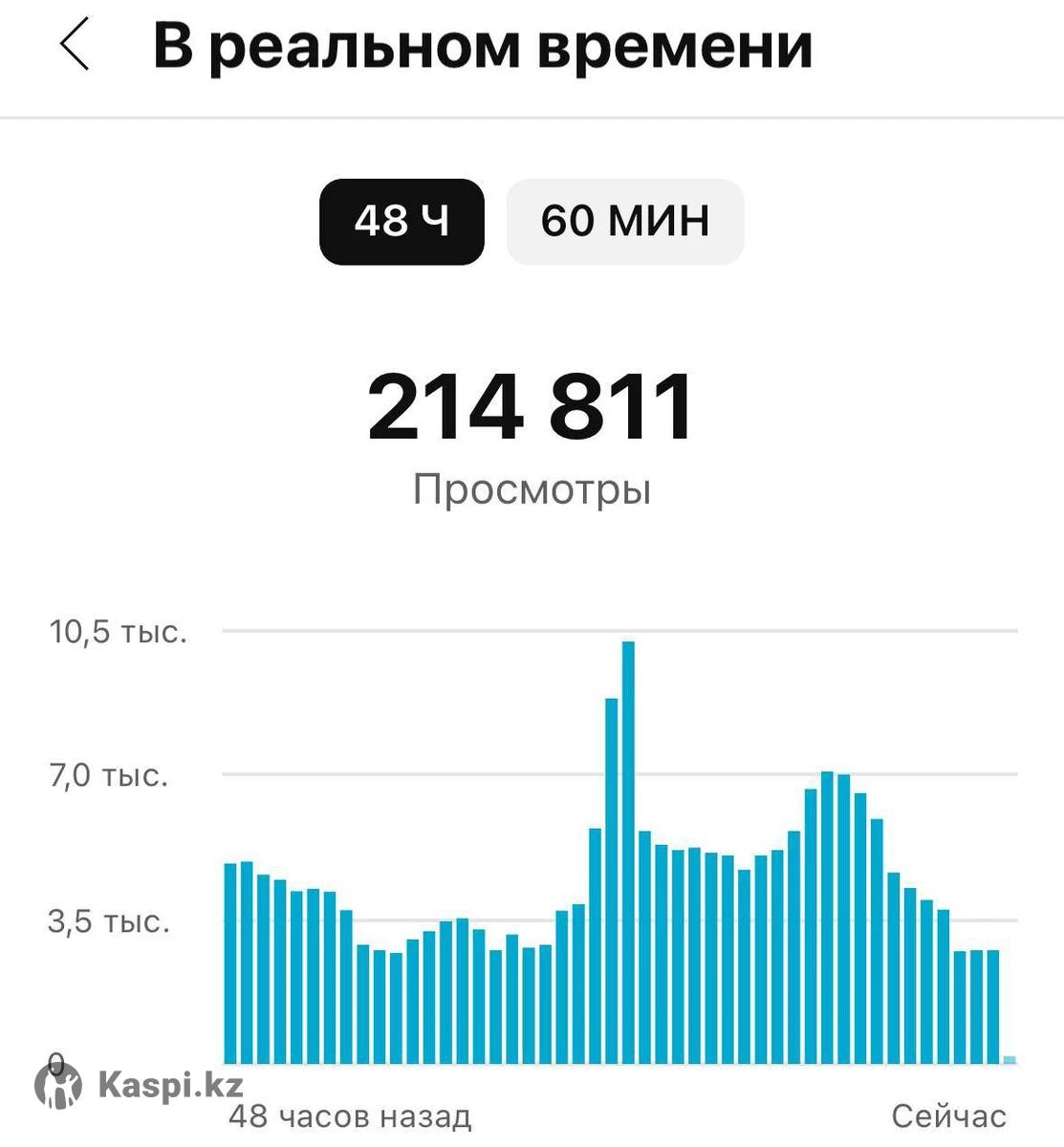
Task: Select the 48 Ч time range
Action: 402,222
